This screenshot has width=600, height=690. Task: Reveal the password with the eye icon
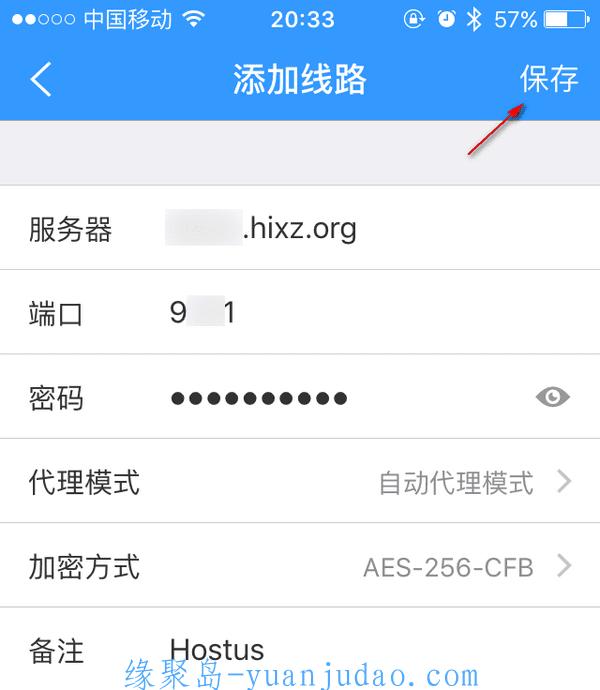pos(552,397)
